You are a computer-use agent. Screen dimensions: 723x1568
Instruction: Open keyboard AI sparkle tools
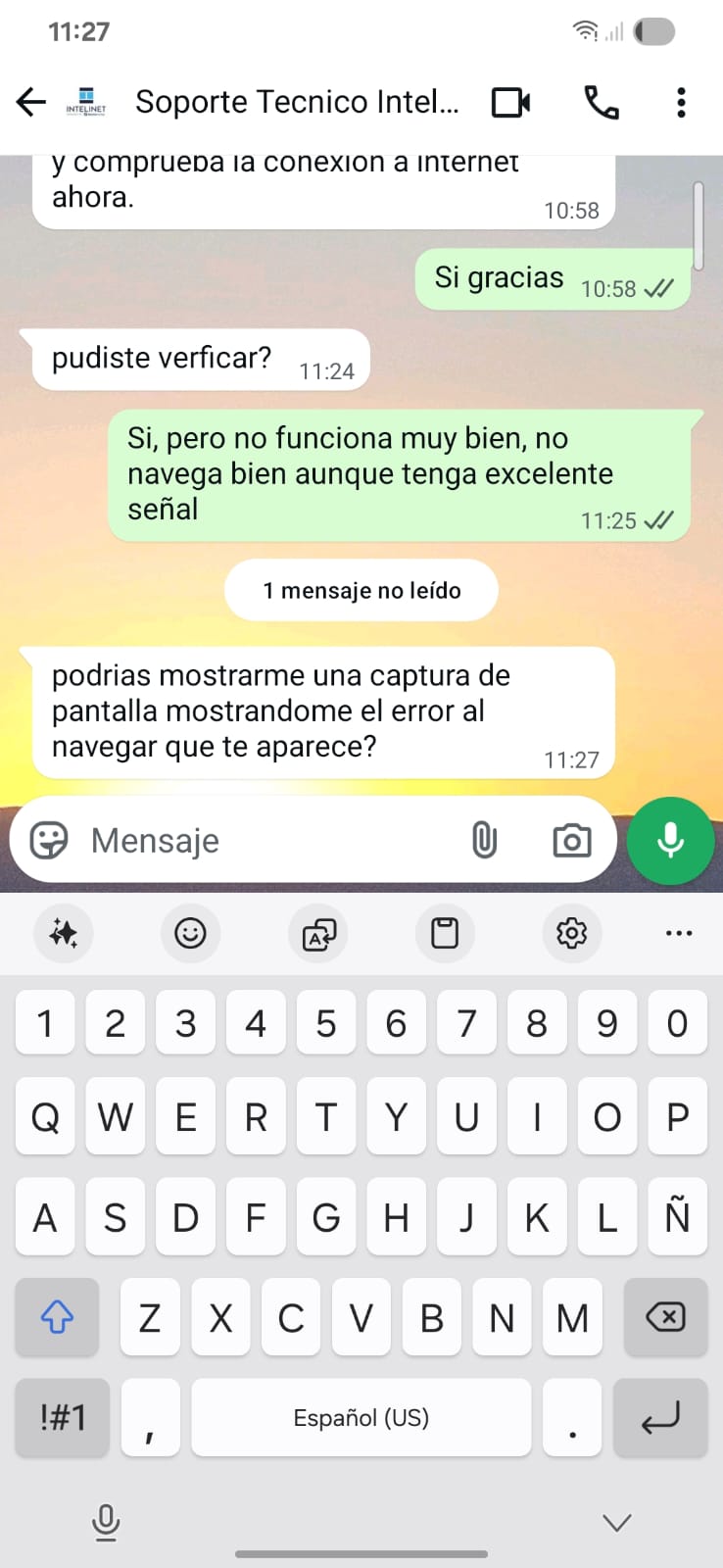[64, 933]
